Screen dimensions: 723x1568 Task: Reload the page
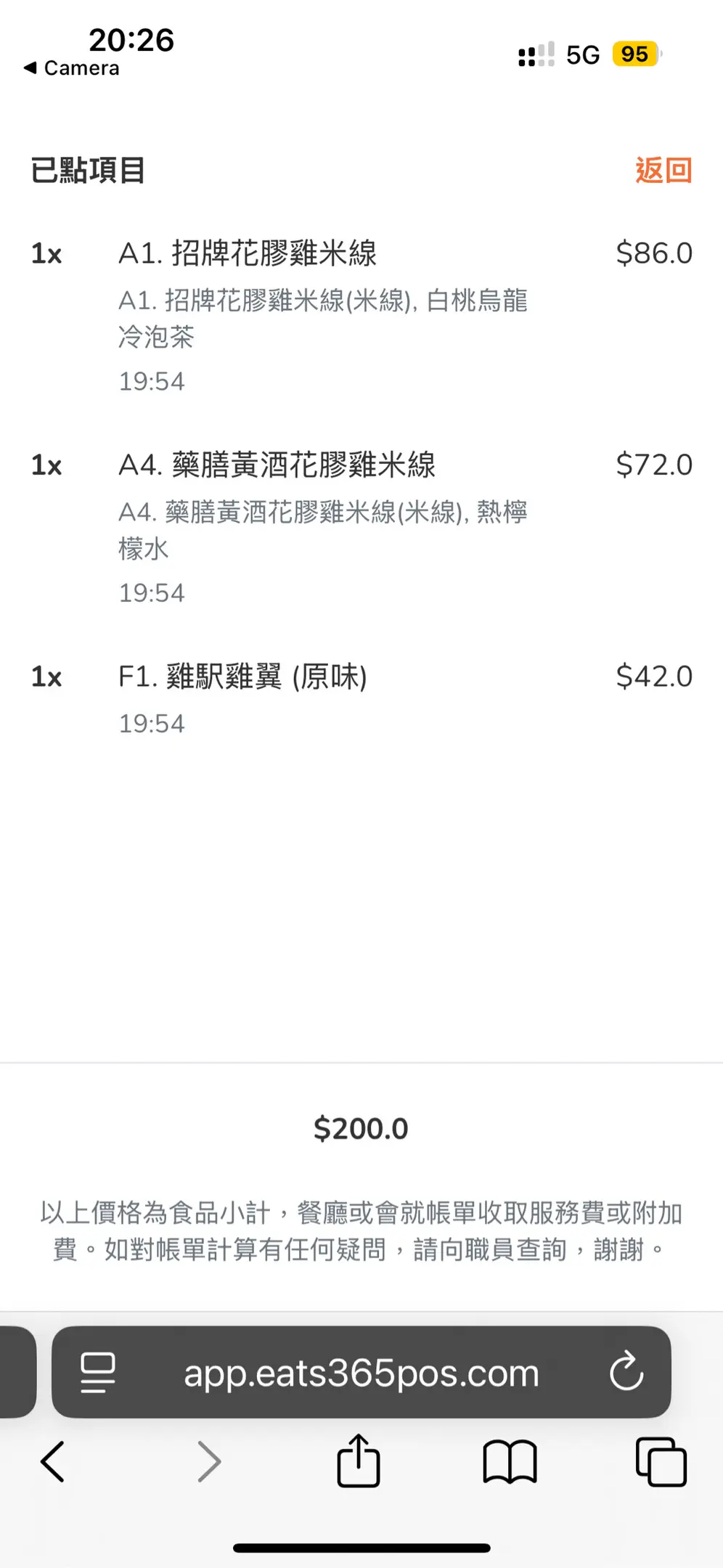[x=626, y=1372]
